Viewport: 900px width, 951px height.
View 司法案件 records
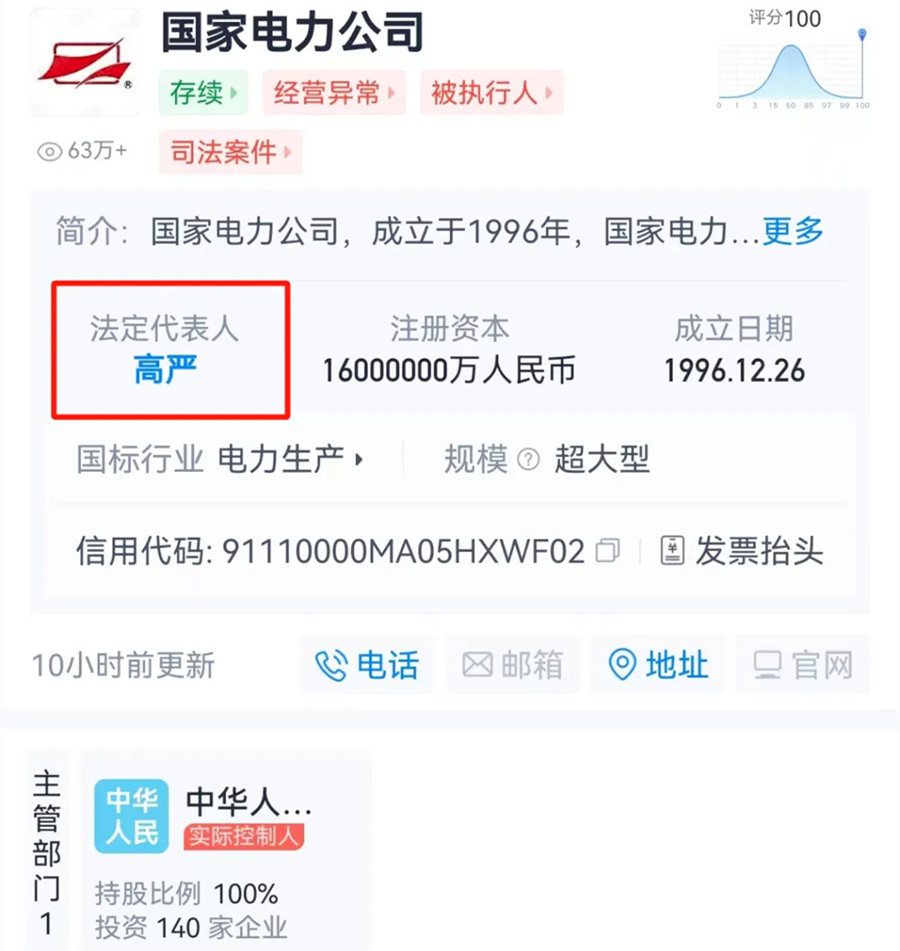(x=230, y=152)
